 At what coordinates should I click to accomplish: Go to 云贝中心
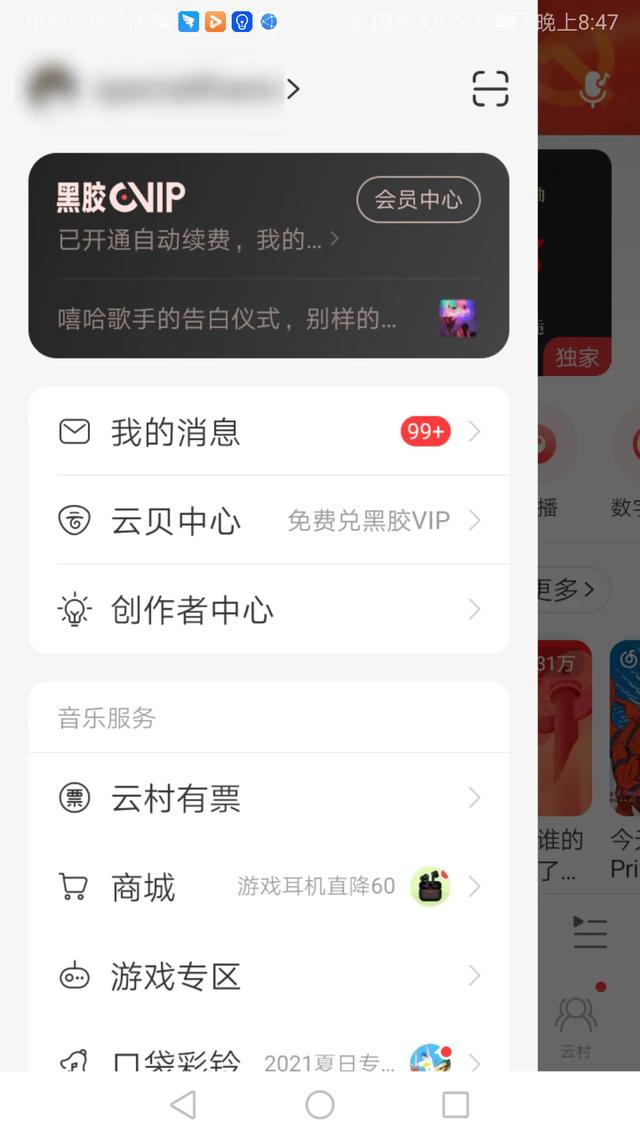click(x=268, y=520)
